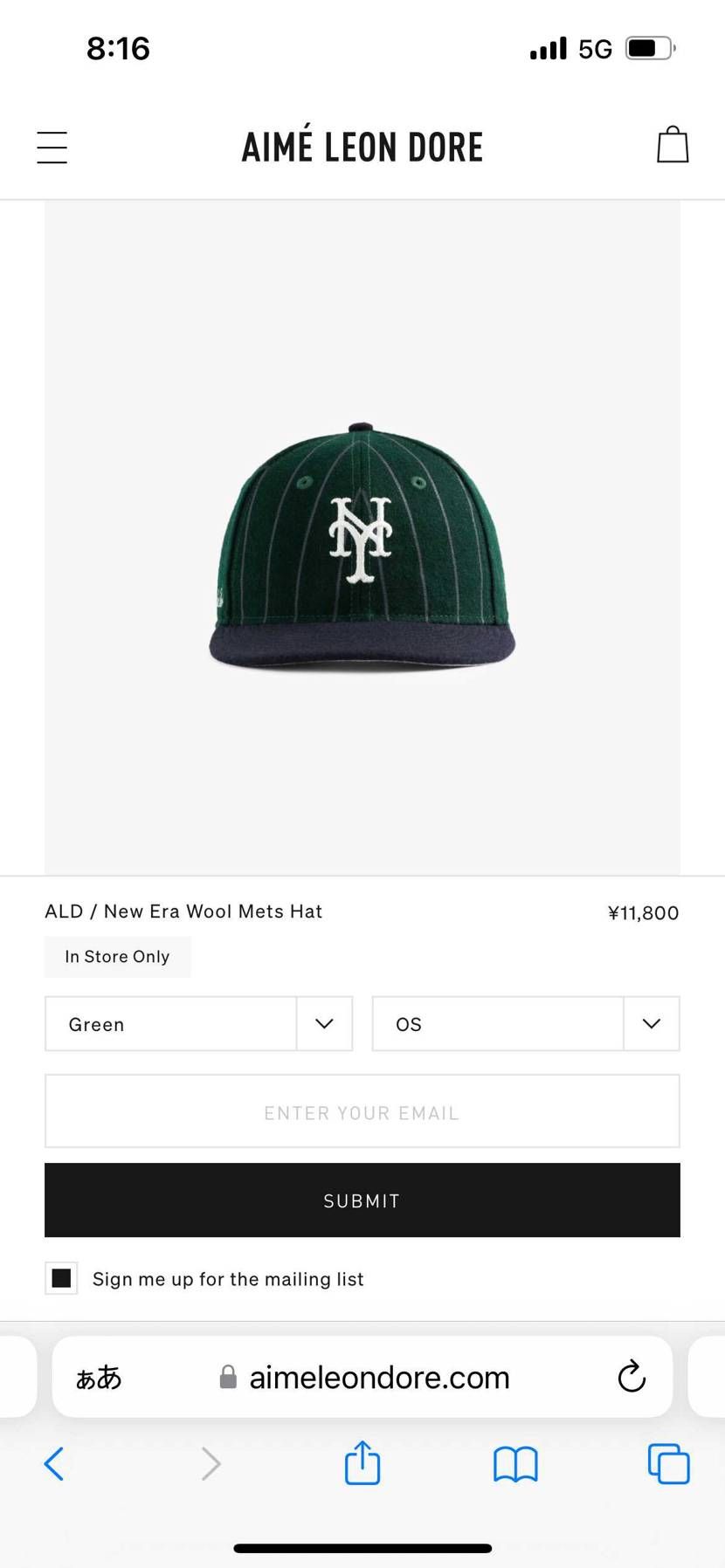Open the shopping bag
Screen dimensions: 725x1568
(672, 145)
